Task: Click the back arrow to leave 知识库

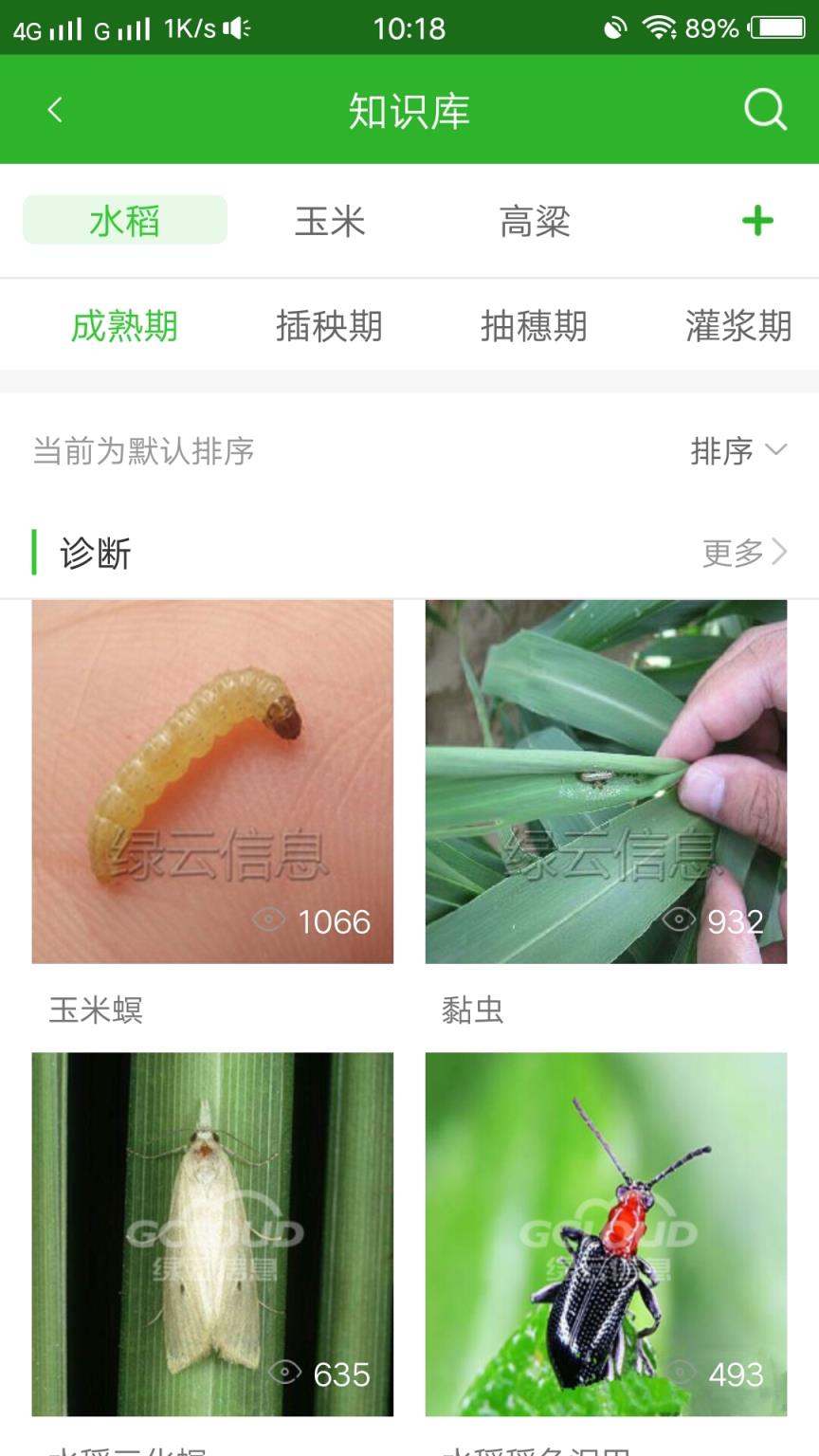Action: (x=55, y=110)
